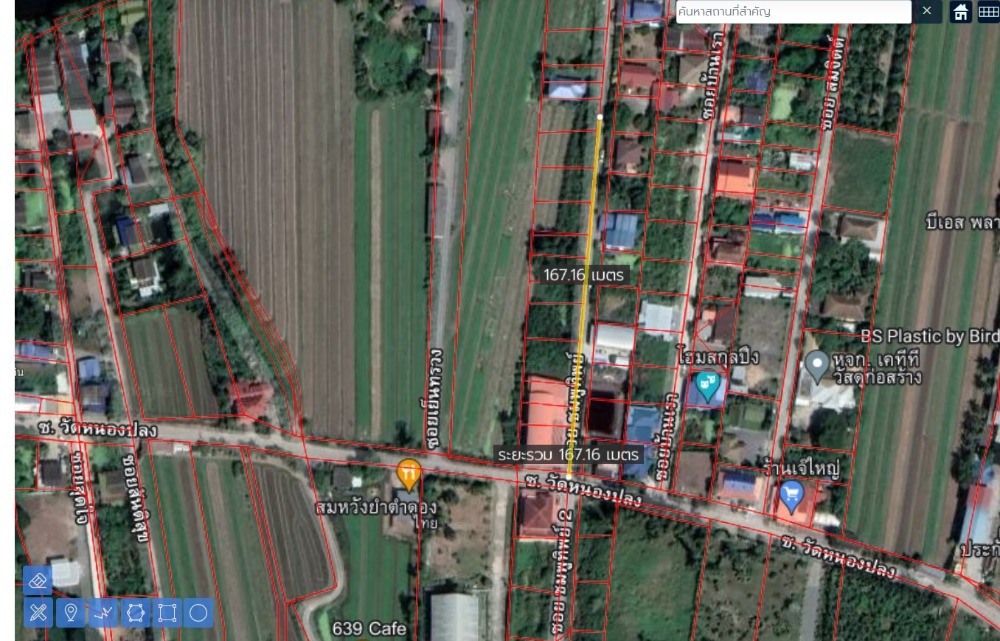Viewport: 1000px width, 641px height.
Task: Select the place marker pin tool
Action: point(70,612)
